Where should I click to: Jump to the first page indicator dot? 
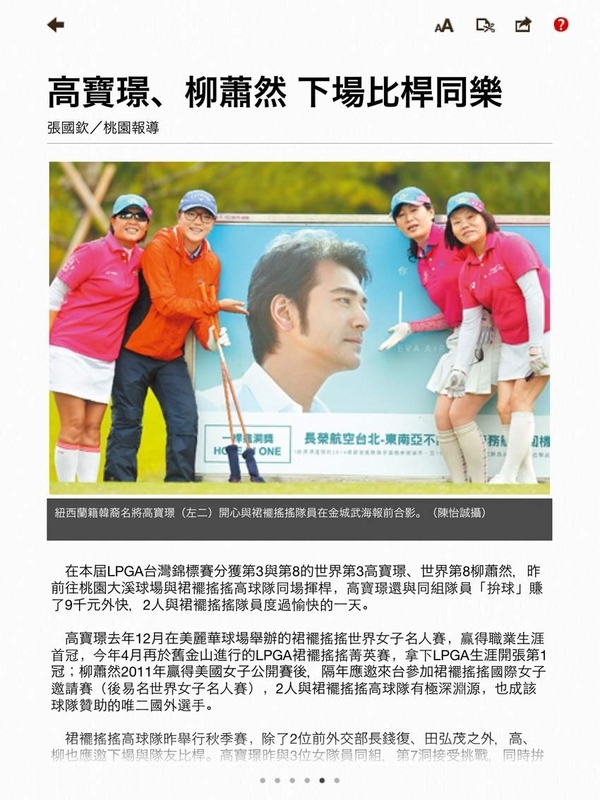click(x=263, y=780)
